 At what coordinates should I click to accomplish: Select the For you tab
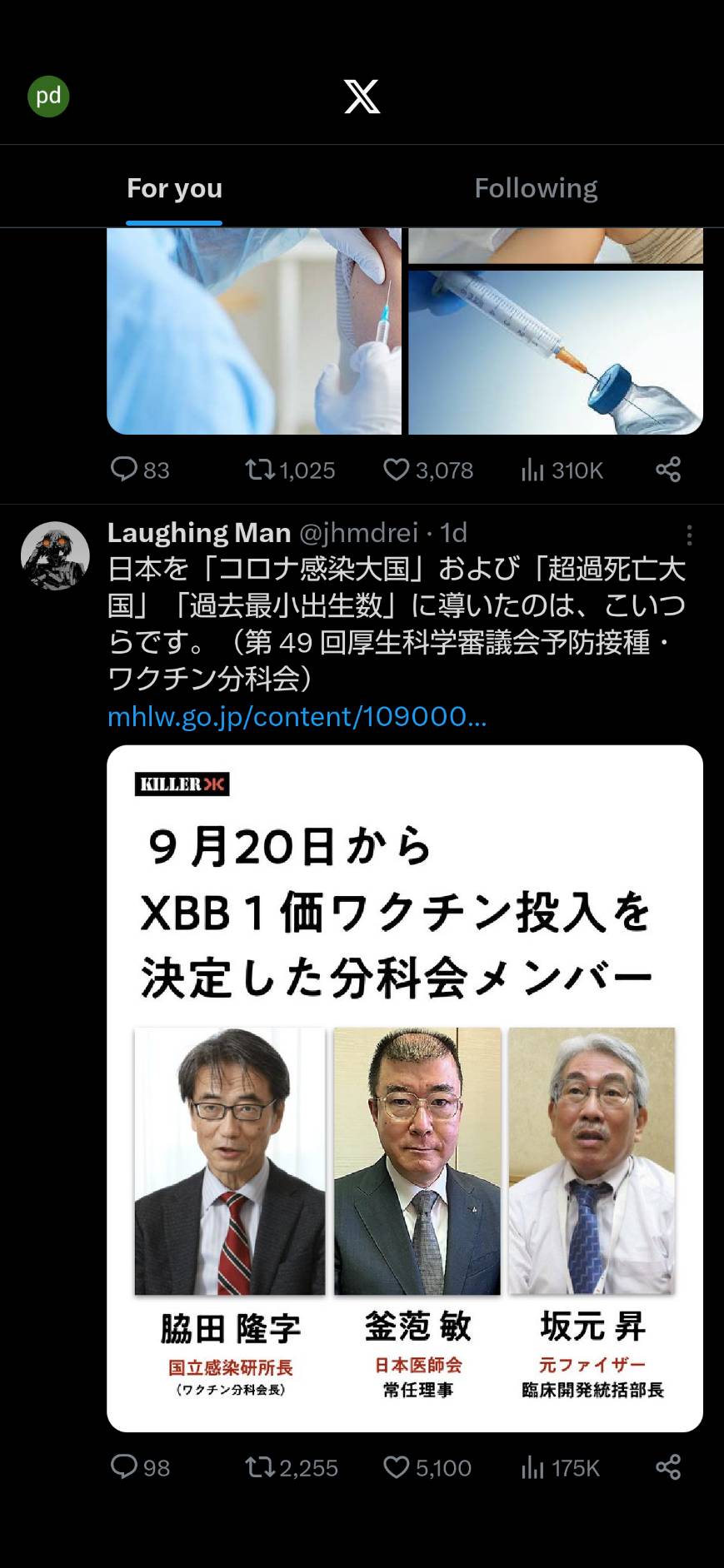pyautogui.click(x=174, y=188)
